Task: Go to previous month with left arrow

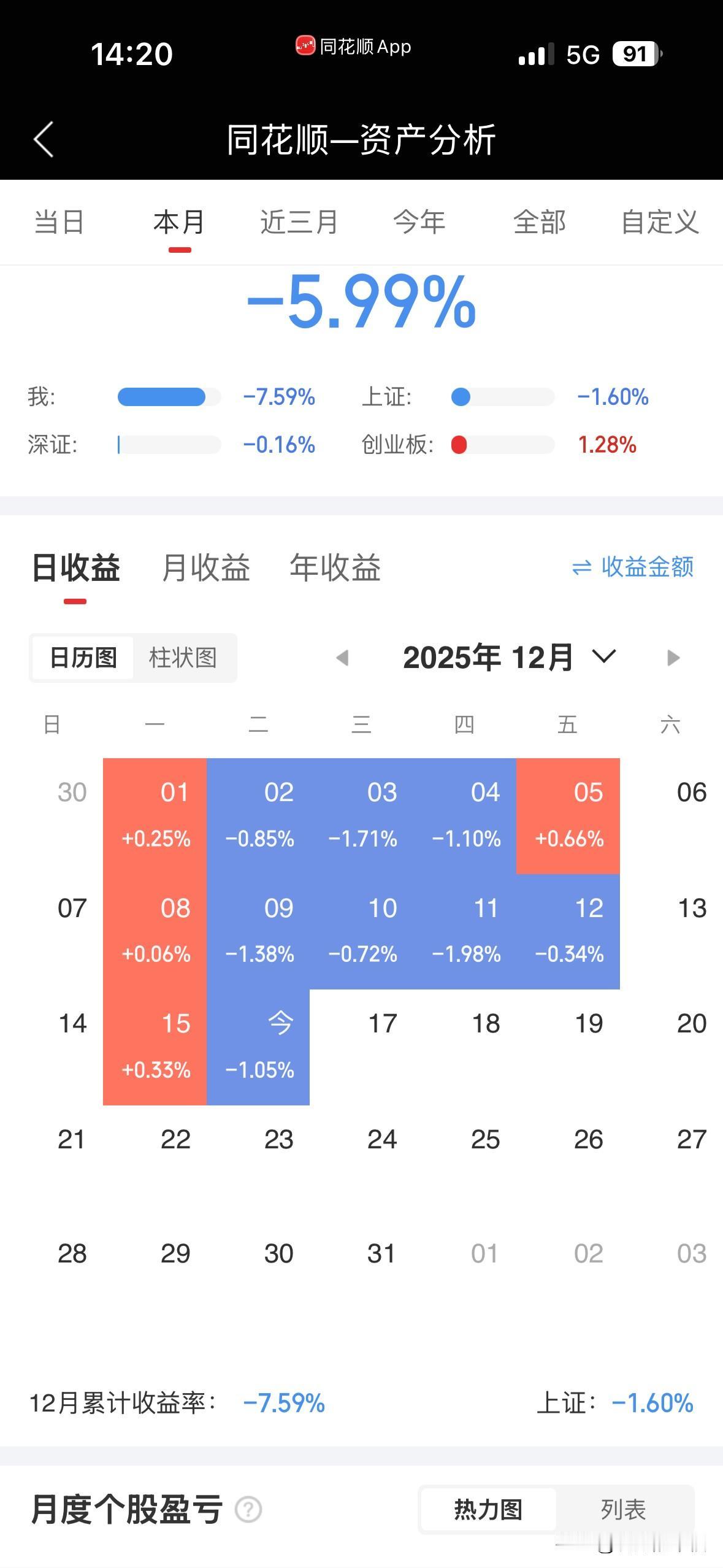Action: coord(343,656)
